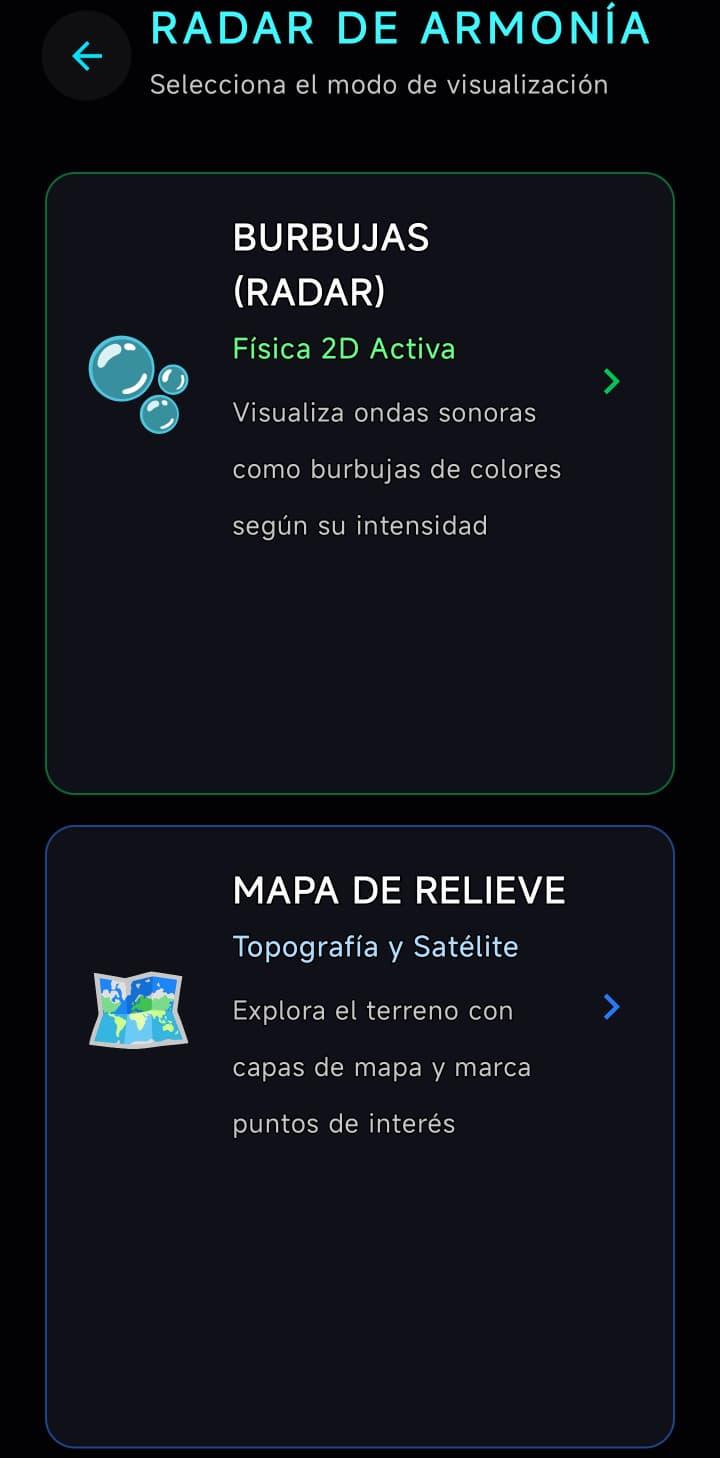
Task: Select the Mapa de Relieve card
Action: [360, 1135]
